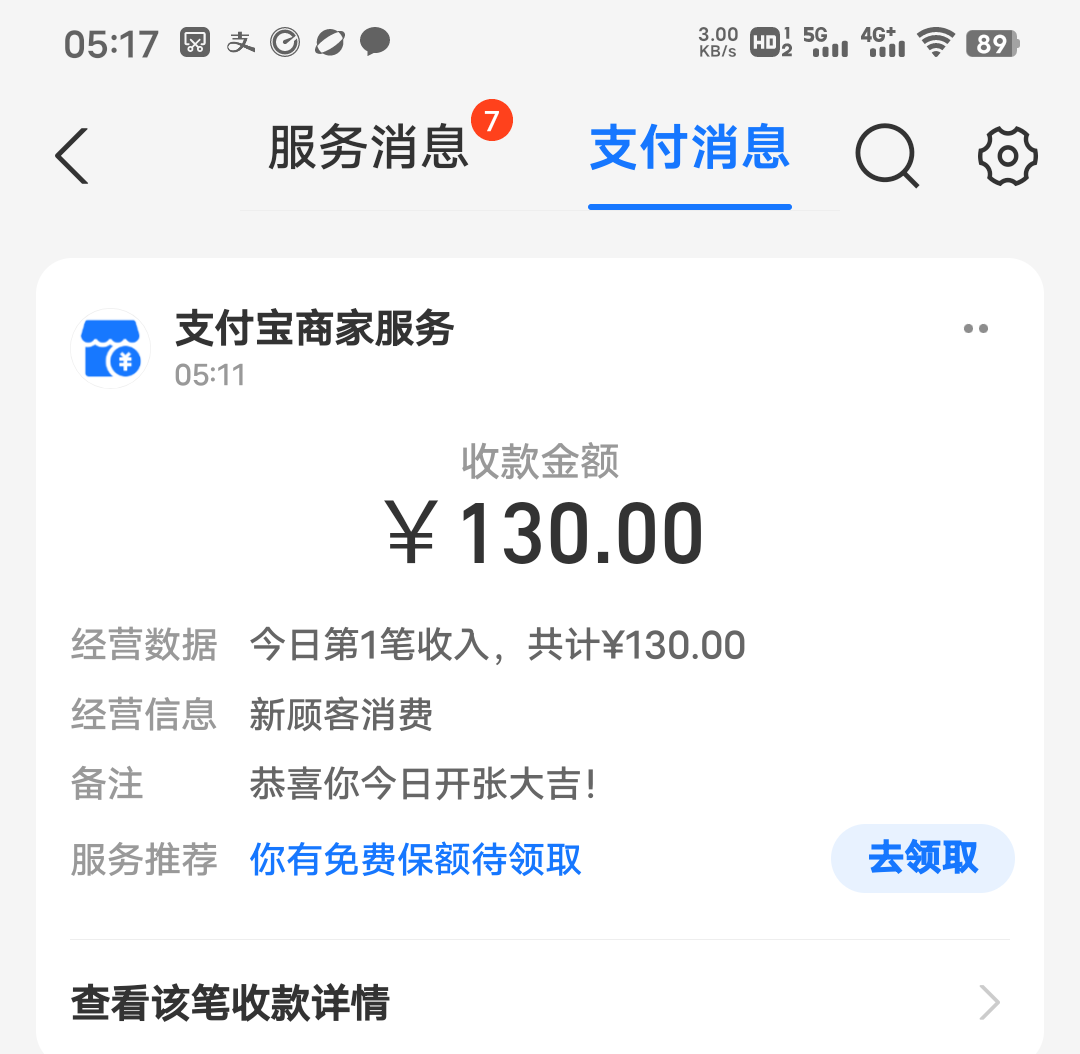Open the 支付宝商家服务 message options dots

click(x=975, y=329)
